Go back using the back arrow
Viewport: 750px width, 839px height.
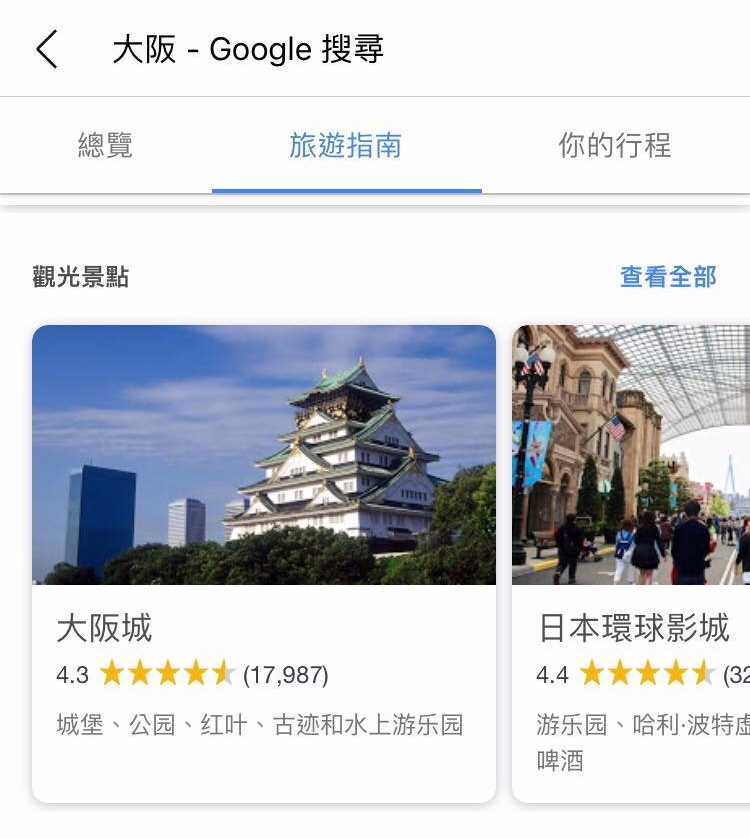[47, 49]
